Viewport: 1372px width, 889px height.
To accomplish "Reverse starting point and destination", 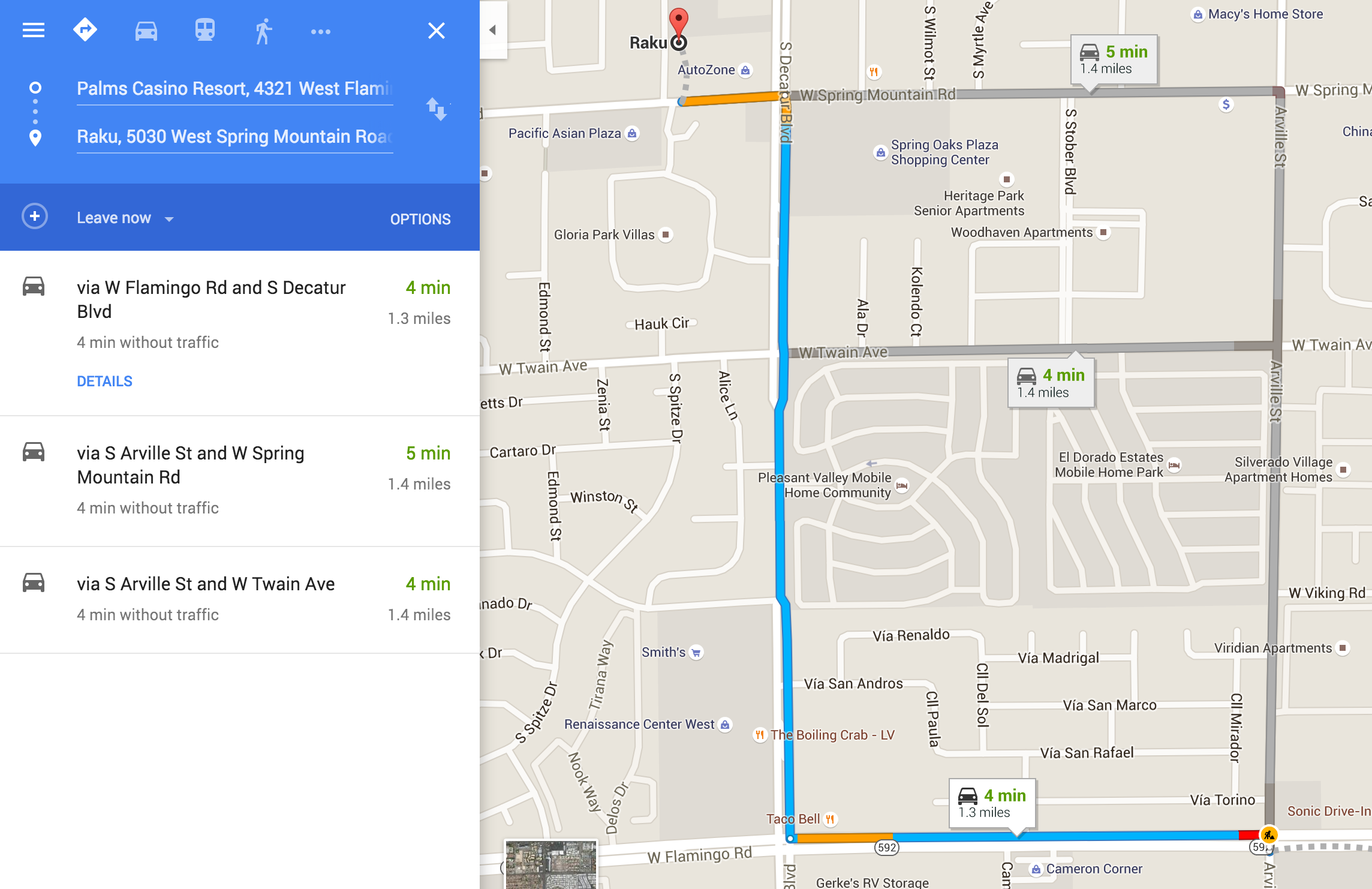I will 437,109.
